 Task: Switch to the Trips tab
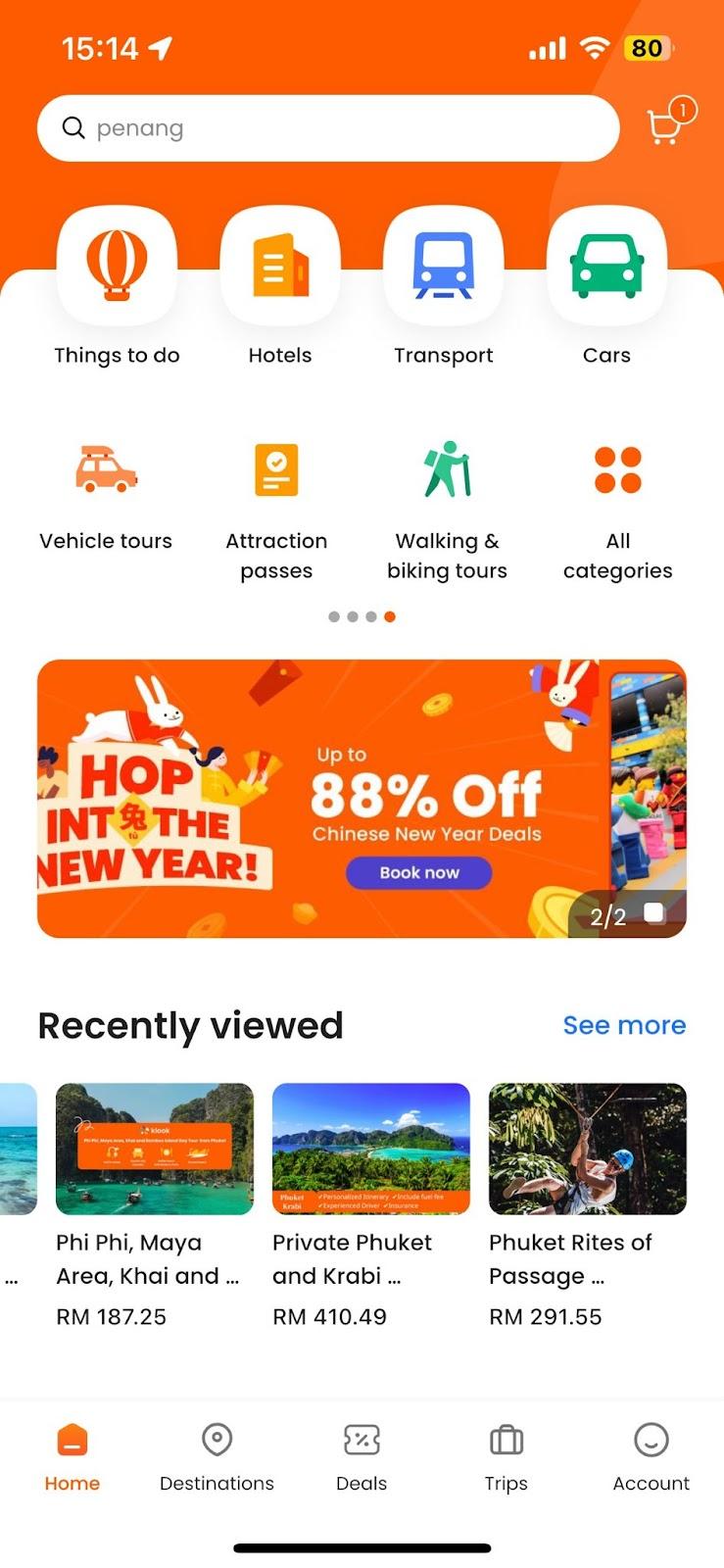(x=506, y=1457)
